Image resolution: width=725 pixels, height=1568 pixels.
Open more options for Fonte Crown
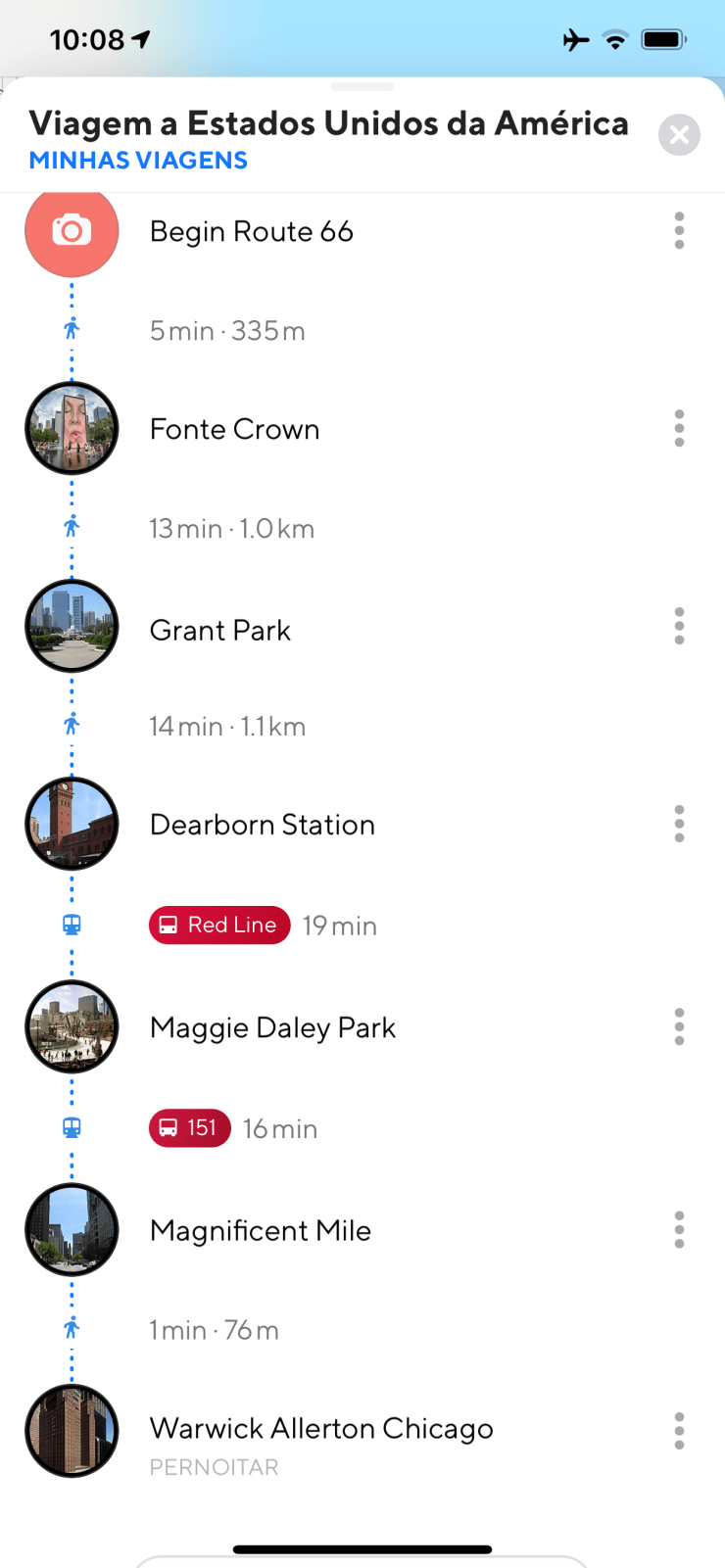click(679, 429)
